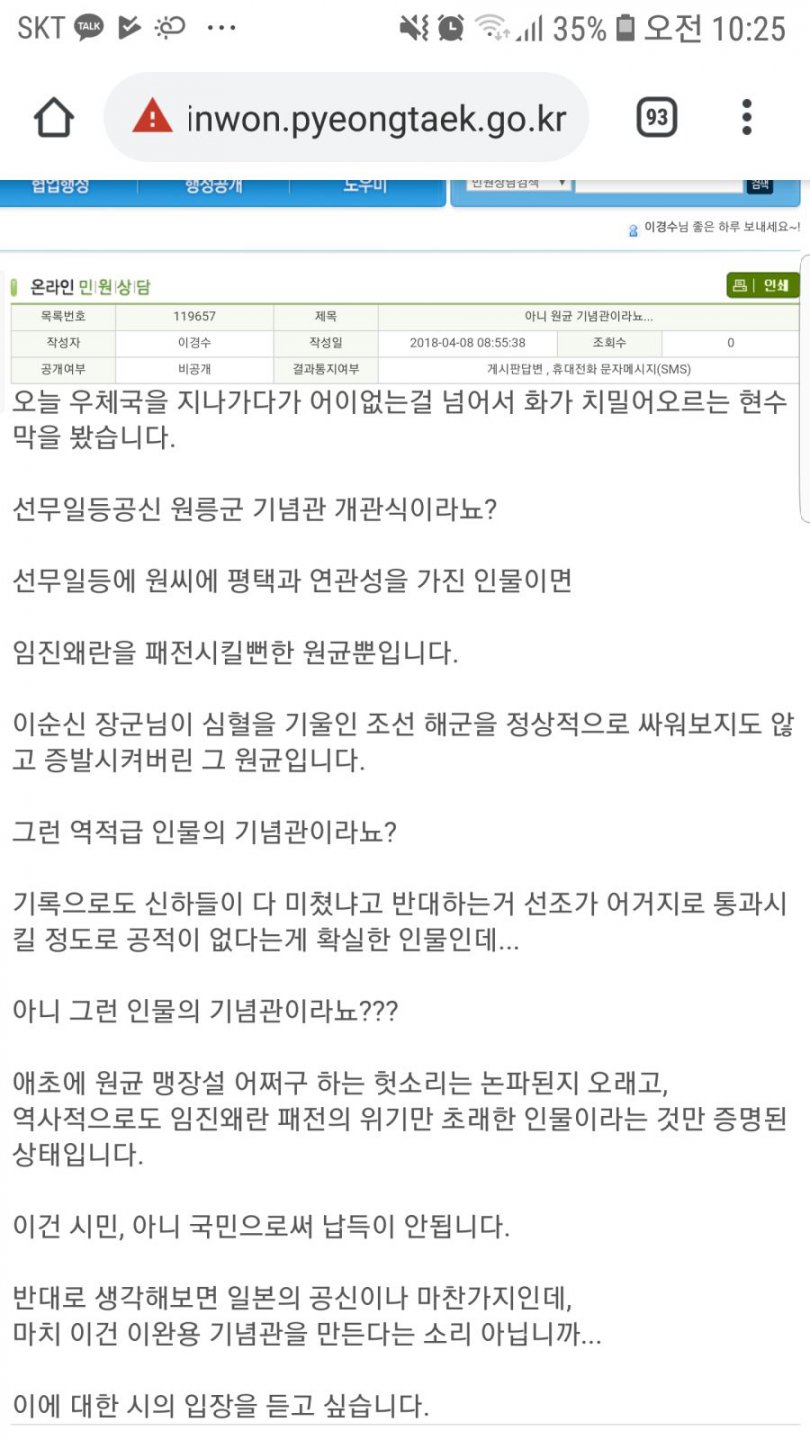810x1440 pixels.
Task: Tap the 검색 search button
Action: click(x=759, y=186)
